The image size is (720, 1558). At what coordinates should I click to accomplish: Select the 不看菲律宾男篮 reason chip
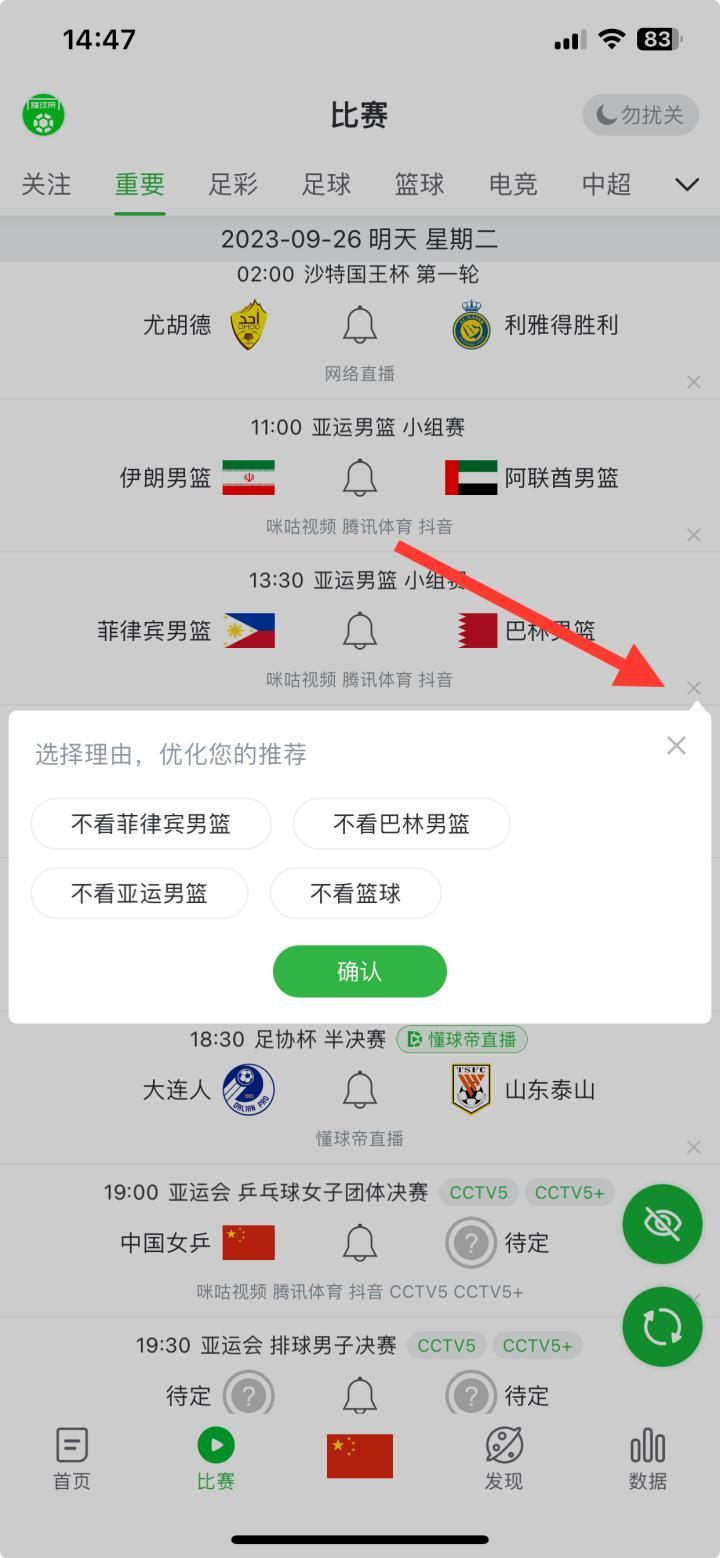(x=151, y=824)
